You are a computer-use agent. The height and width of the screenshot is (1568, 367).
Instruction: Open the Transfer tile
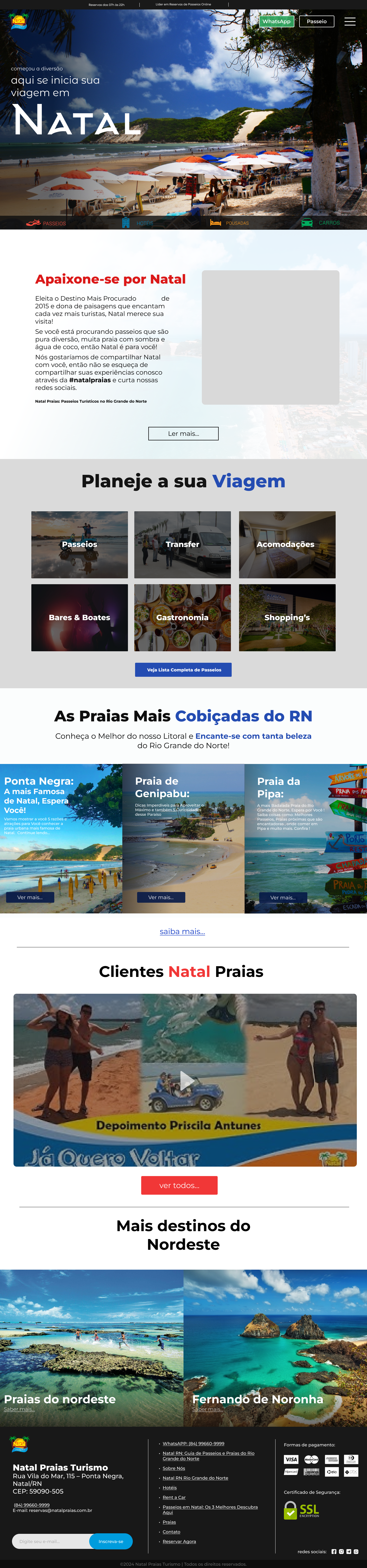click(x=182, y=544)
